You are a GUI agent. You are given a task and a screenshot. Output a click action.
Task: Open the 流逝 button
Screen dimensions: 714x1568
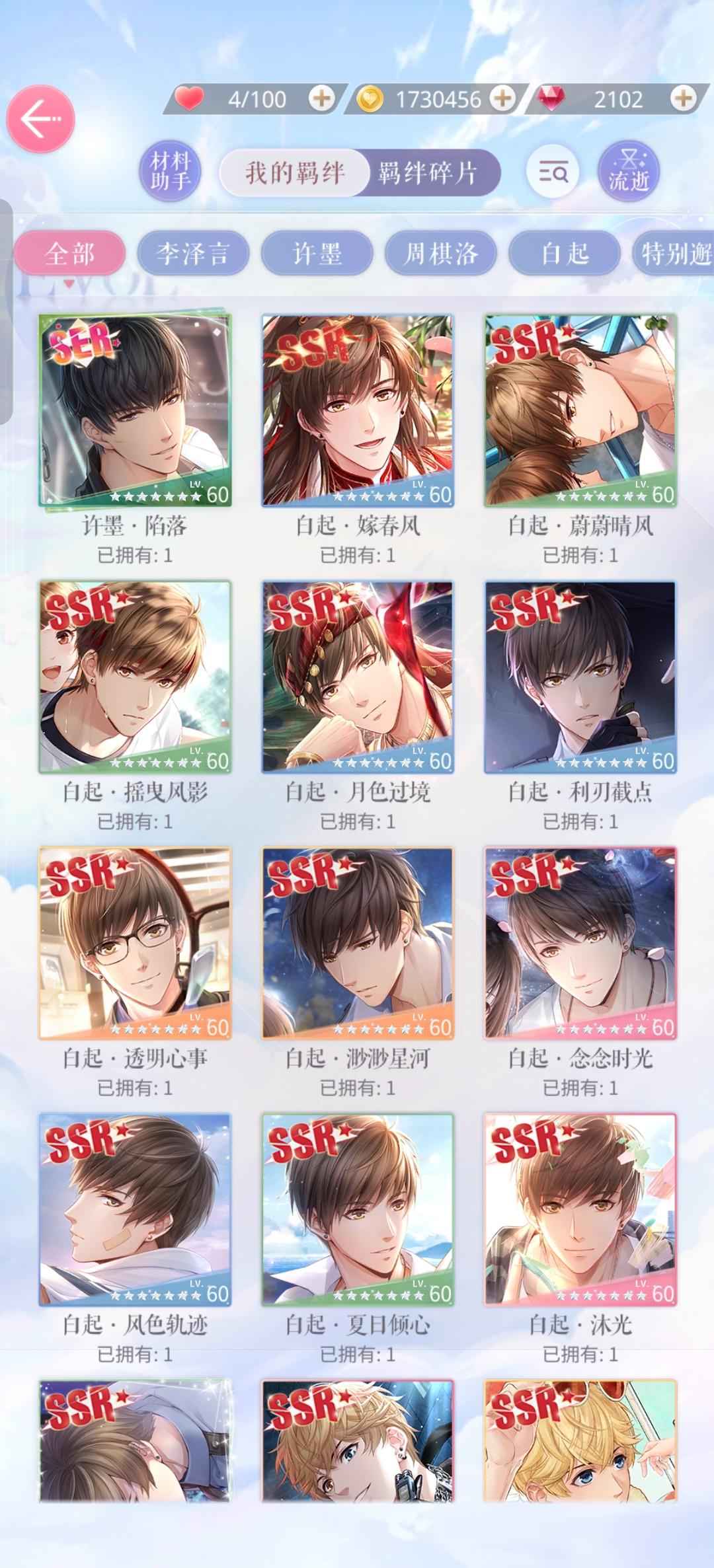point(629,171)
